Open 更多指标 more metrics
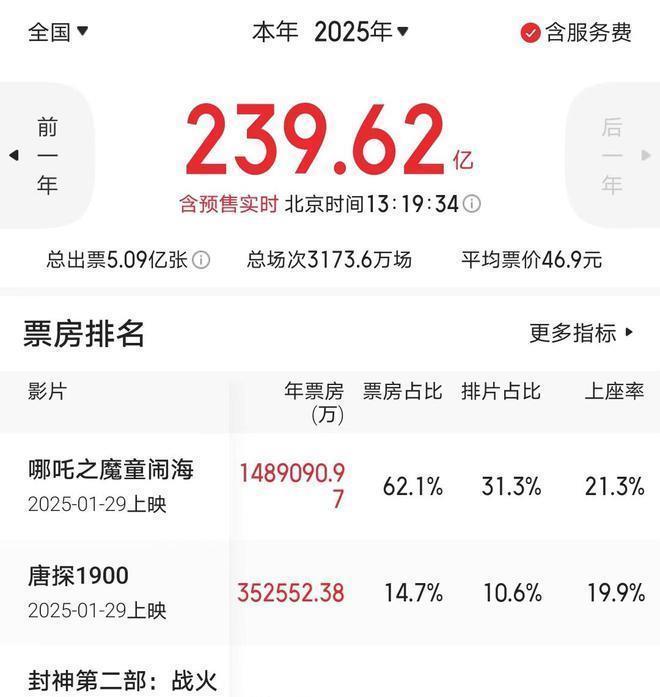The image size is (660, 697). coord(582,333)
